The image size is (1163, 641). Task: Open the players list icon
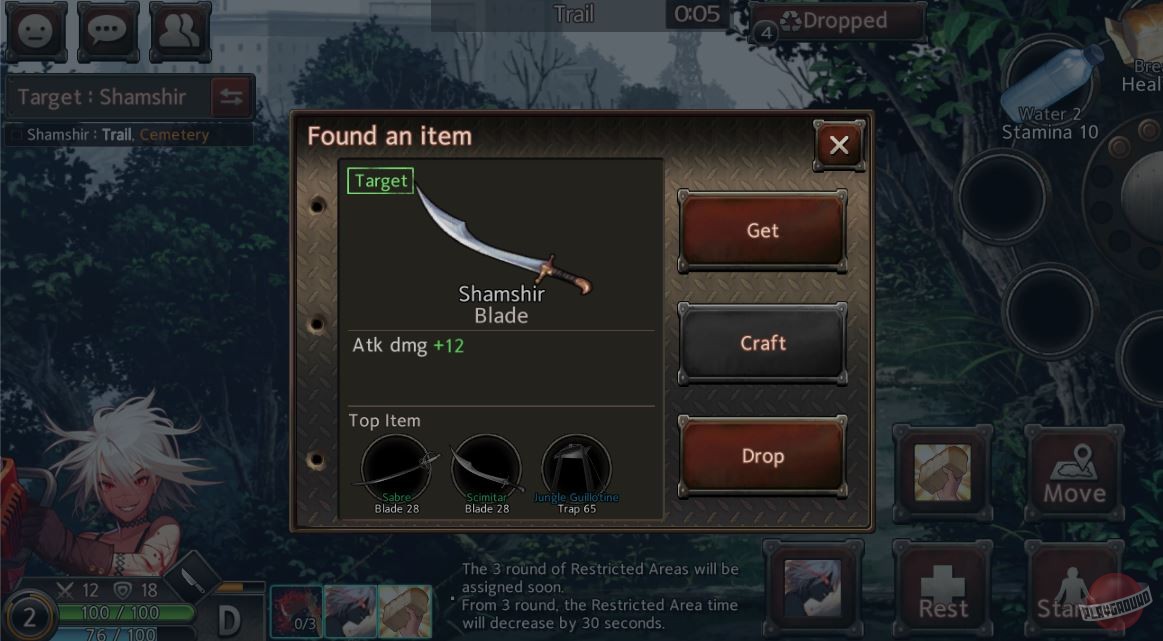(x=180, y=32)
